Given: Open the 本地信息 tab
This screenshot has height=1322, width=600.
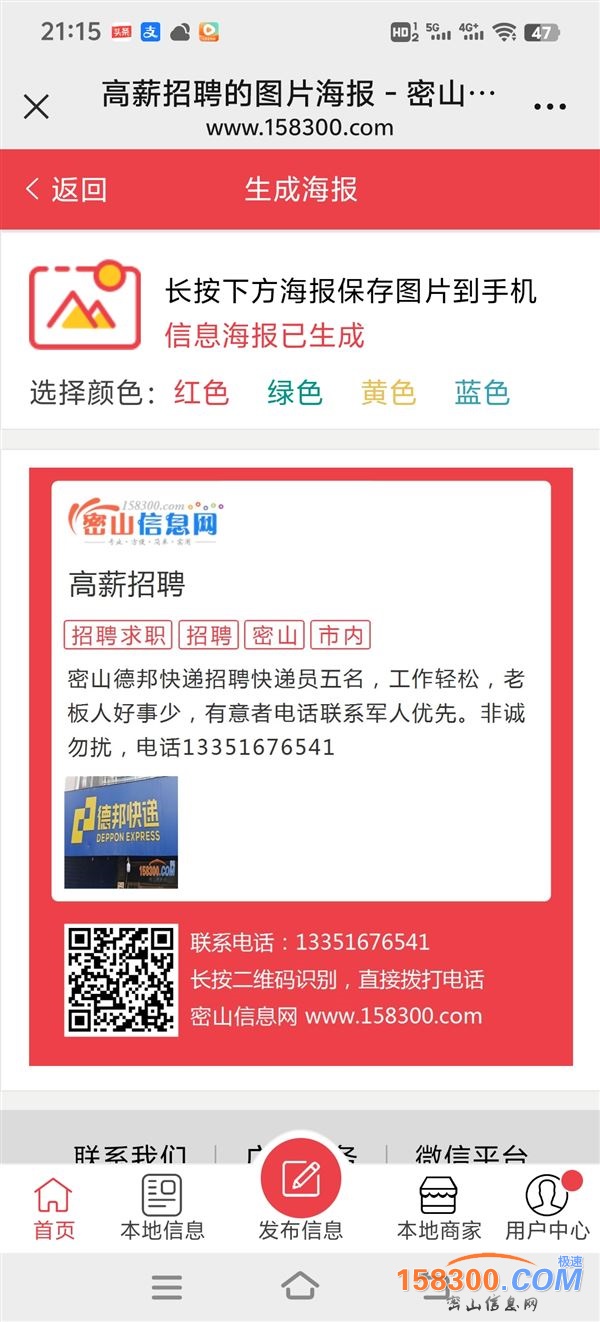Looking at the screenshot, I should tap(162, 1208).
